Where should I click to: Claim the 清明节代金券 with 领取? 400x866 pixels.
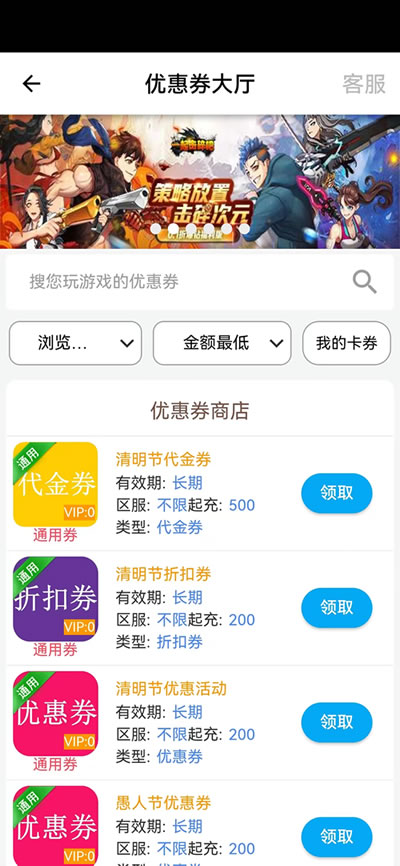point(336,493)
